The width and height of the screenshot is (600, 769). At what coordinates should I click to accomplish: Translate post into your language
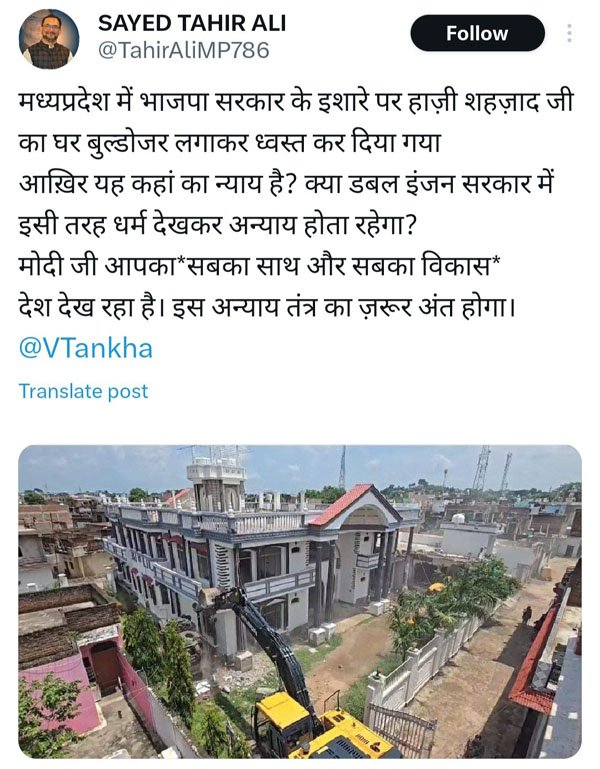83,391
